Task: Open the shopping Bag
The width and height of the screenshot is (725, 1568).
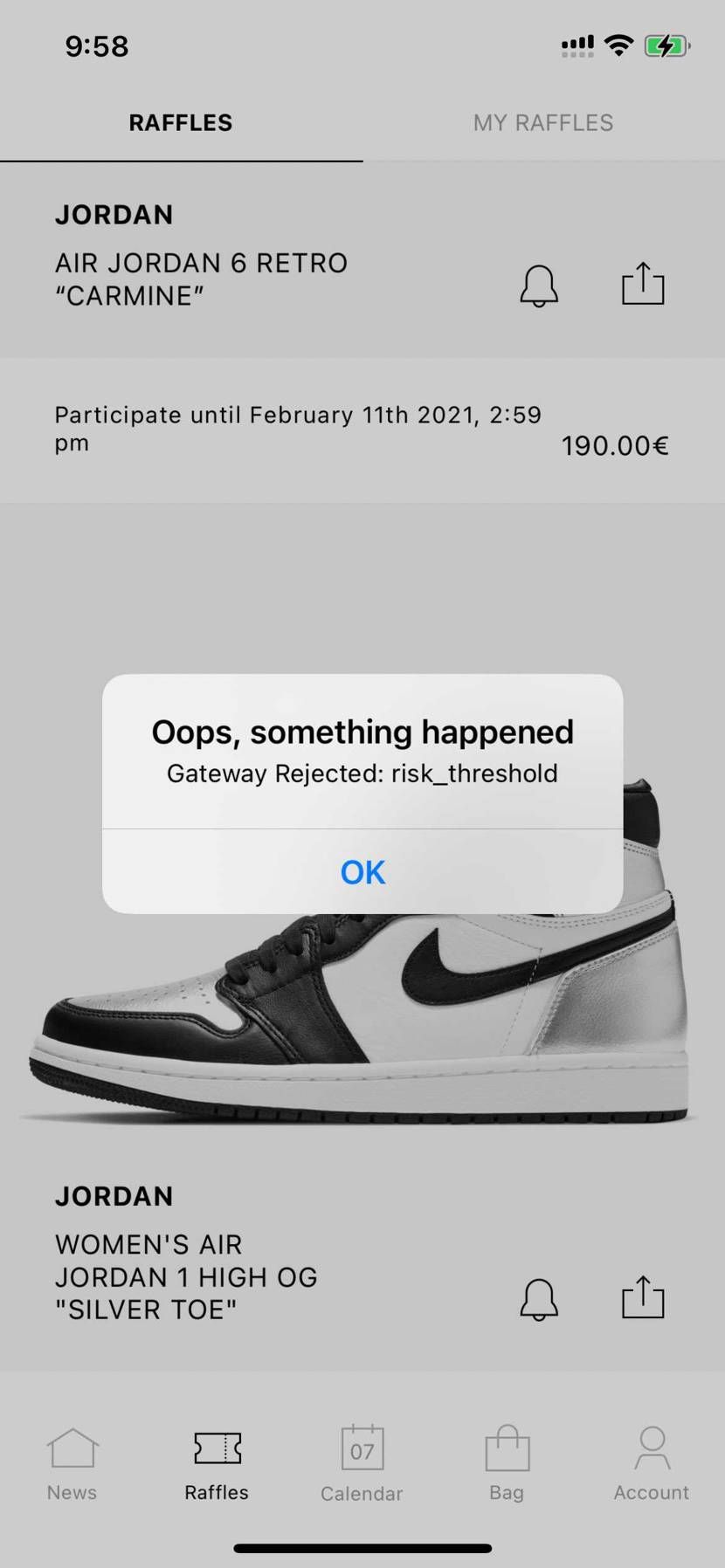Action: click(507, 1465)
